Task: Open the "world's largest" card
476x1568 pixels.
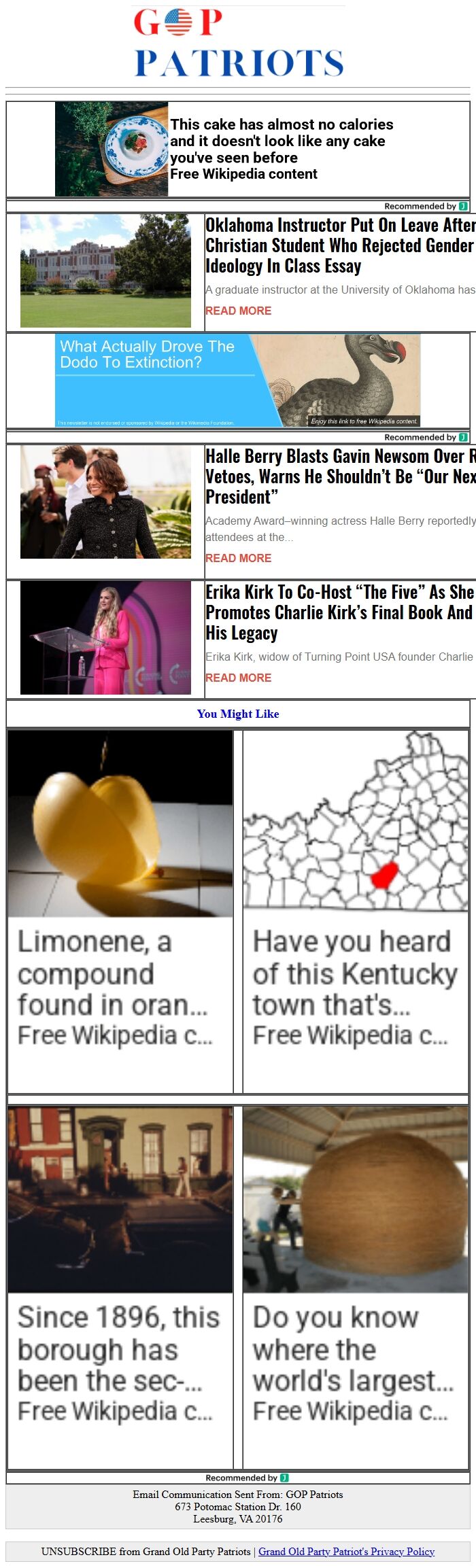Action: point(356,1286)
